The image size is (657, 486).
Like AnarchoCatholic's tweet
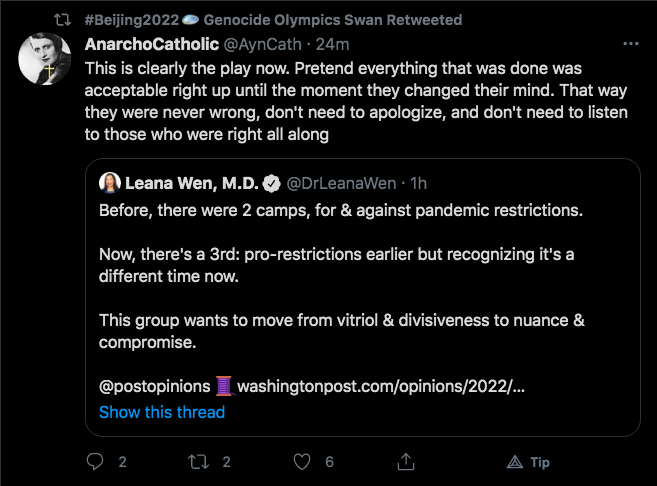pos(303,462)
